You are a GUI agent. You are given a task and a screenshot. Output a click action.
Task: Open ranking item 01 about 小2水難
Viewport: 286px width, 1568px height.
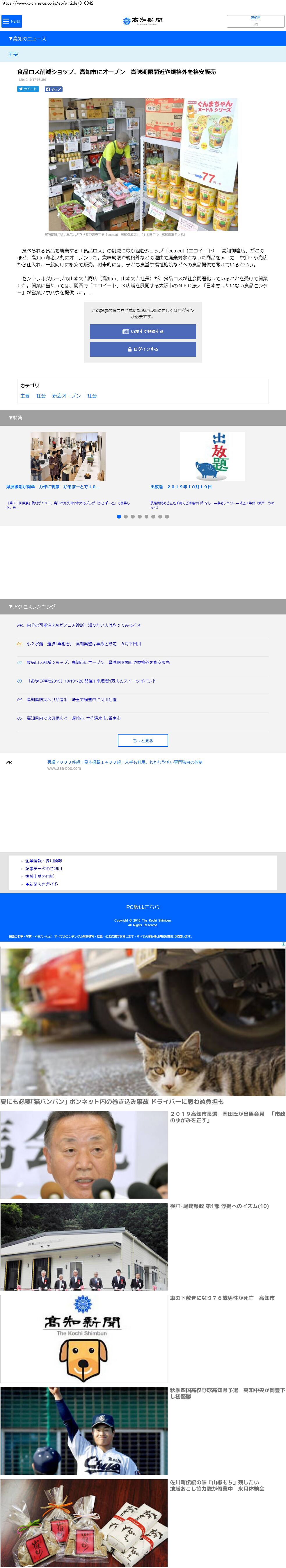(84, 643)
